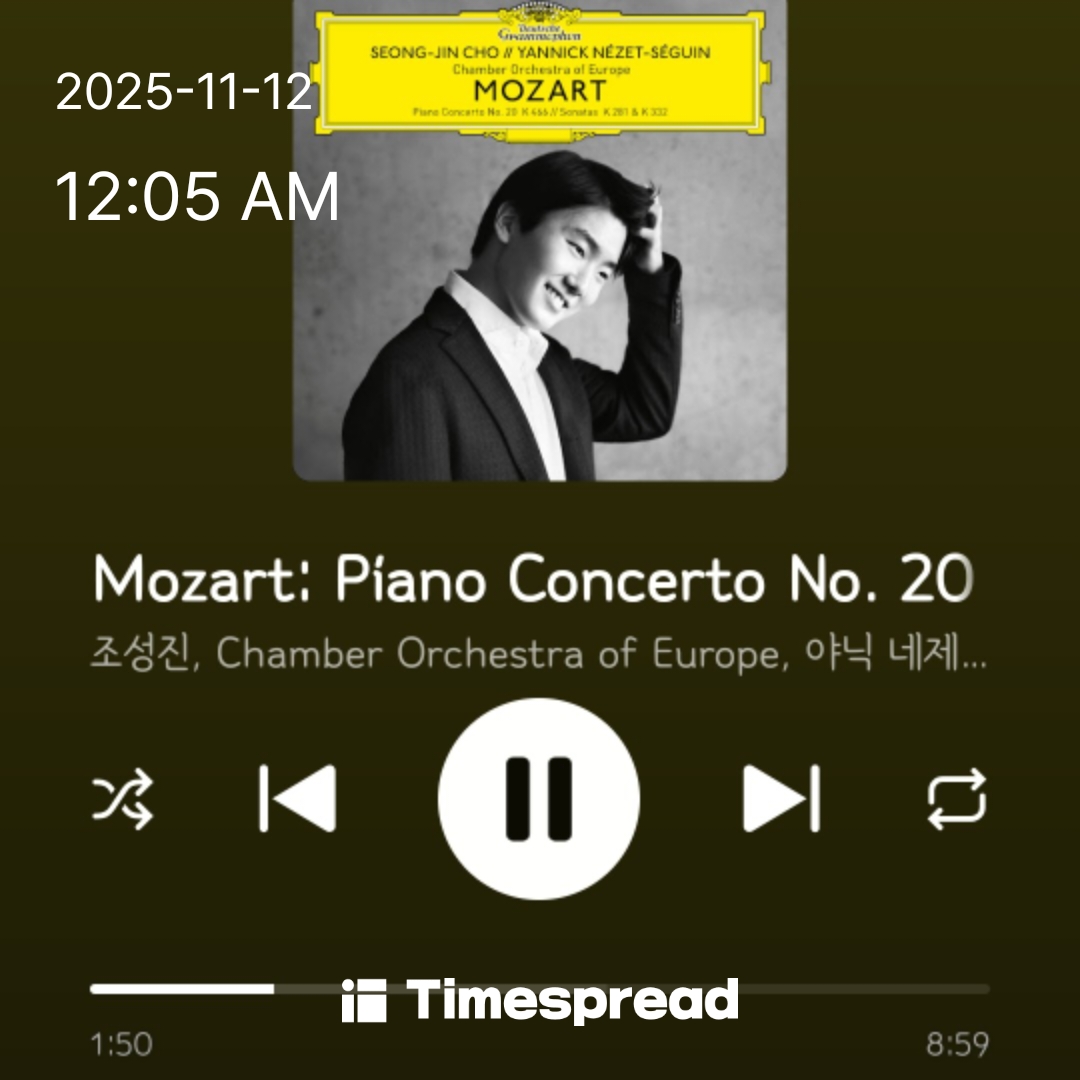Screen dimensions: 1080x1080
Task: Skip to the next track
Action: [x=781, y=799]
